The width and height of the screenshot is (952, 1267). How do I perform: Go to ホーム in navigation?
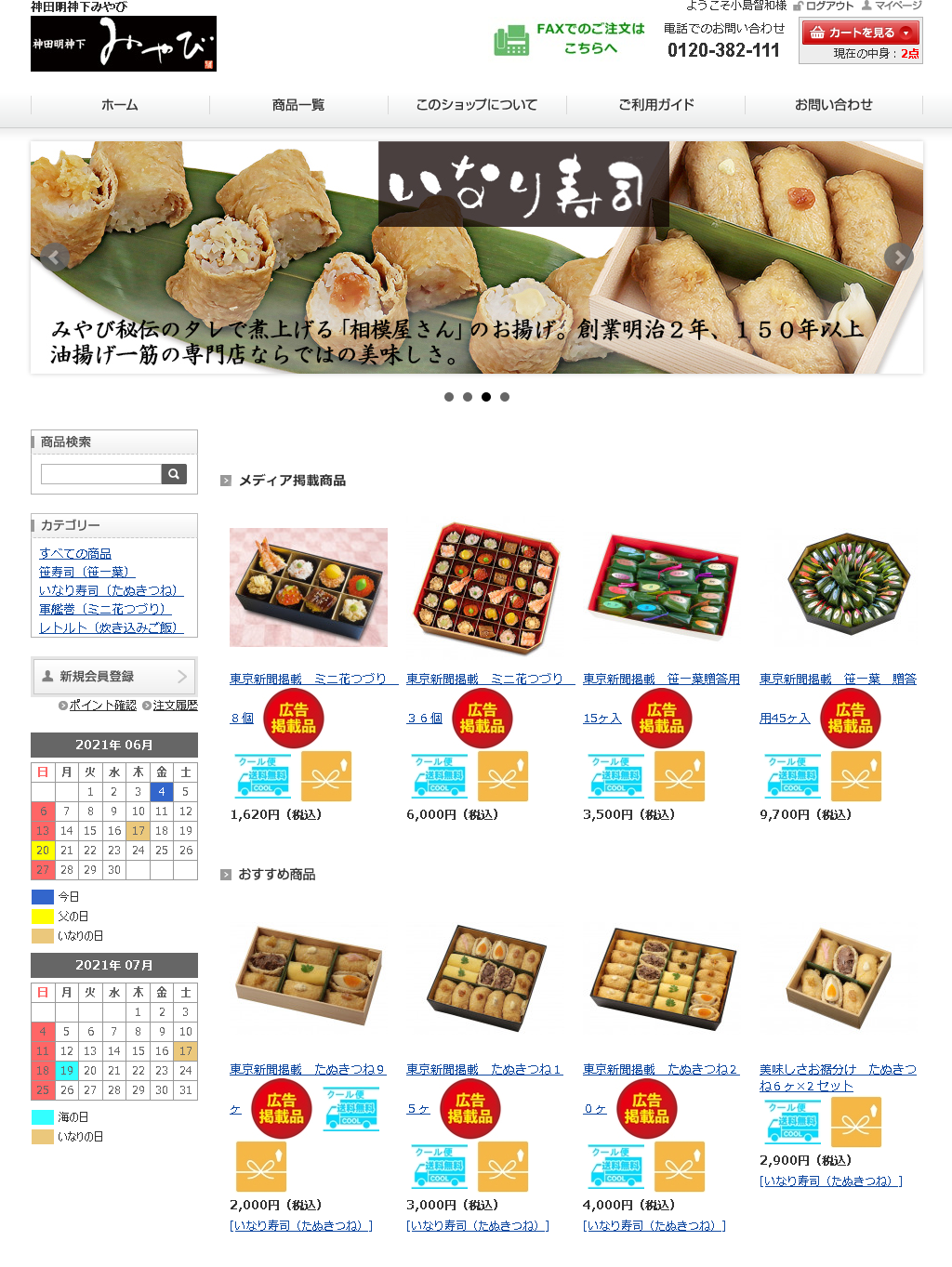[x=120, y=105]
